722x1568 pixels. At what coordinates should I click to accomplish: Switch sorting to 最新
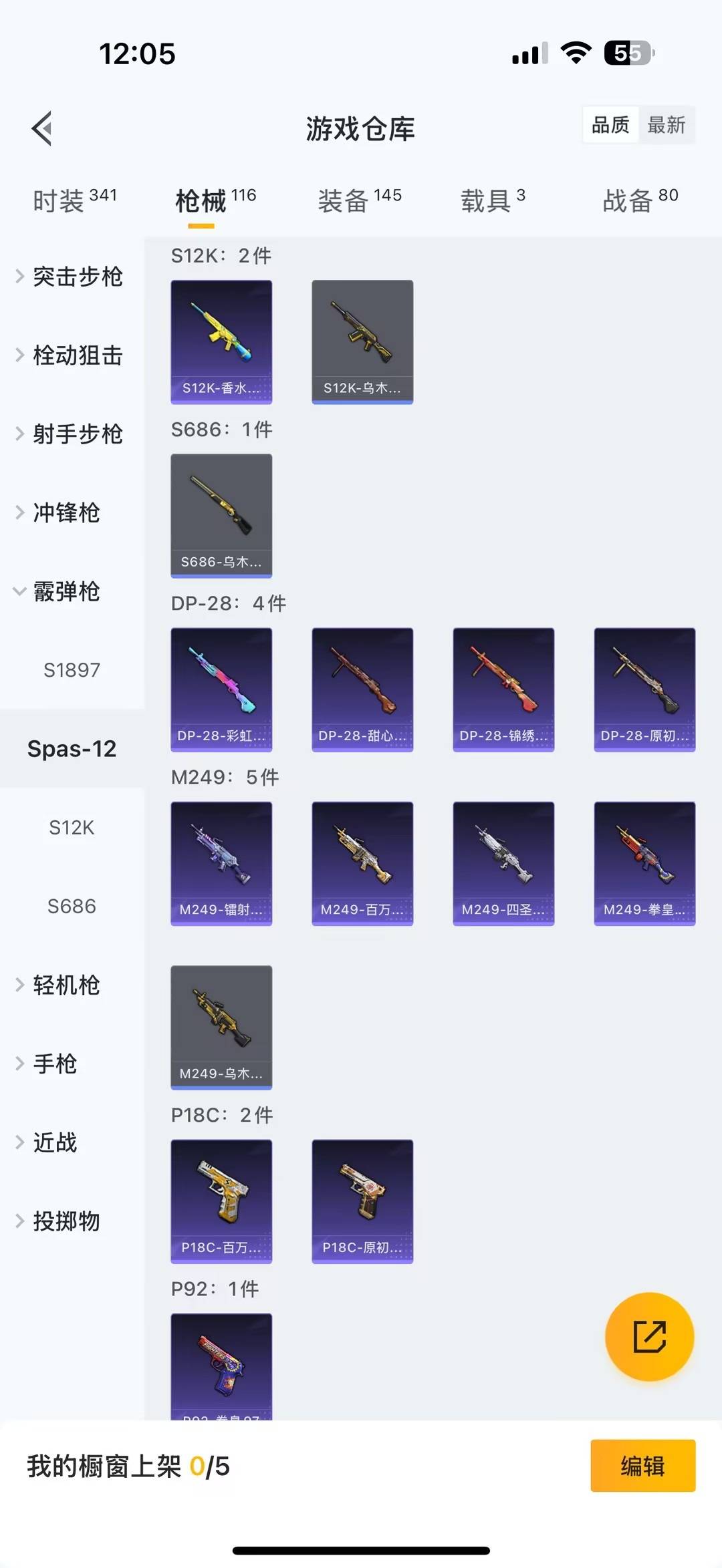667,125
